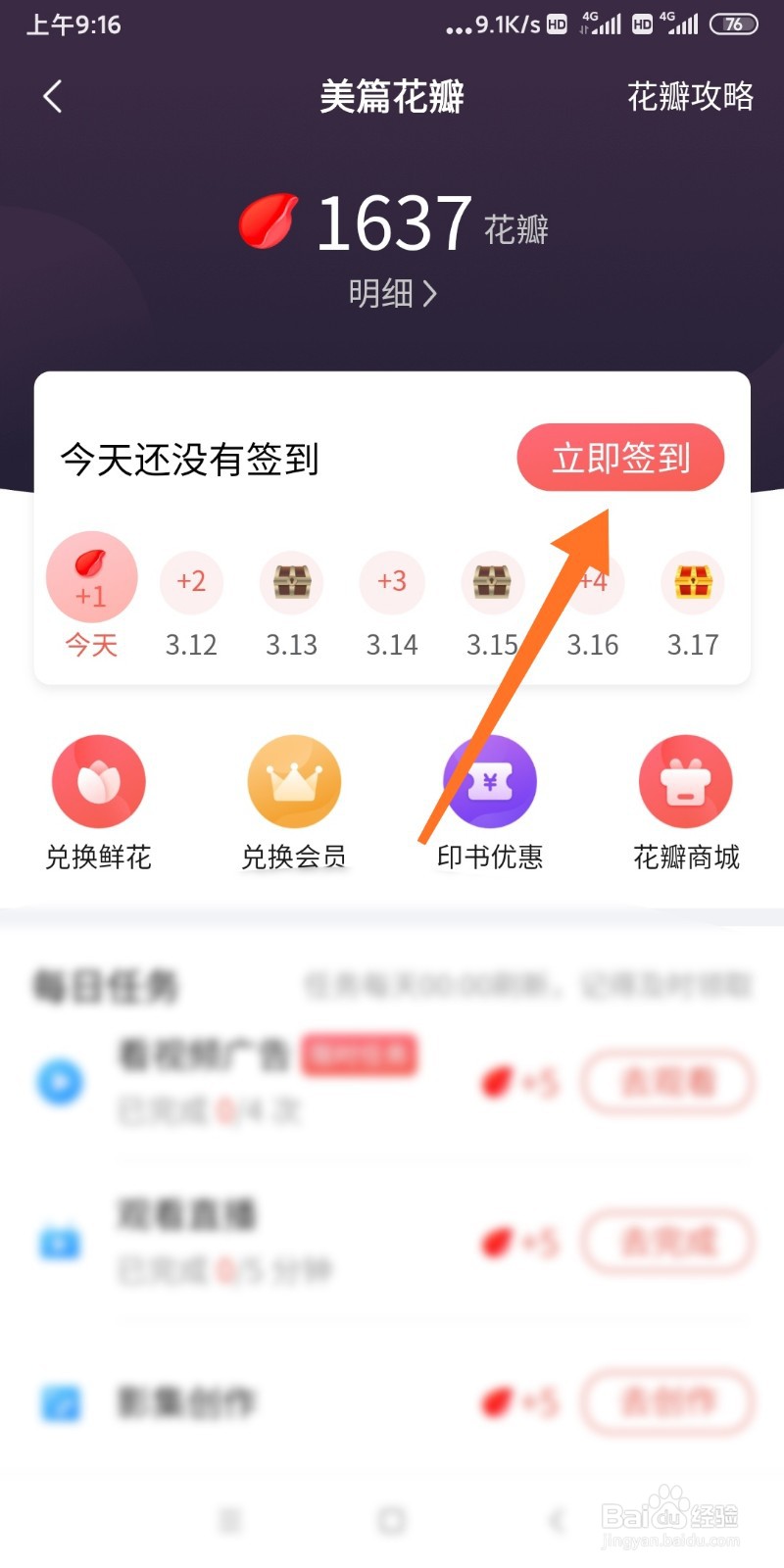784x1568 pixels.
Task: Tap the back arrow at top left
Action: pyautogui.click(x=51, y=97)
